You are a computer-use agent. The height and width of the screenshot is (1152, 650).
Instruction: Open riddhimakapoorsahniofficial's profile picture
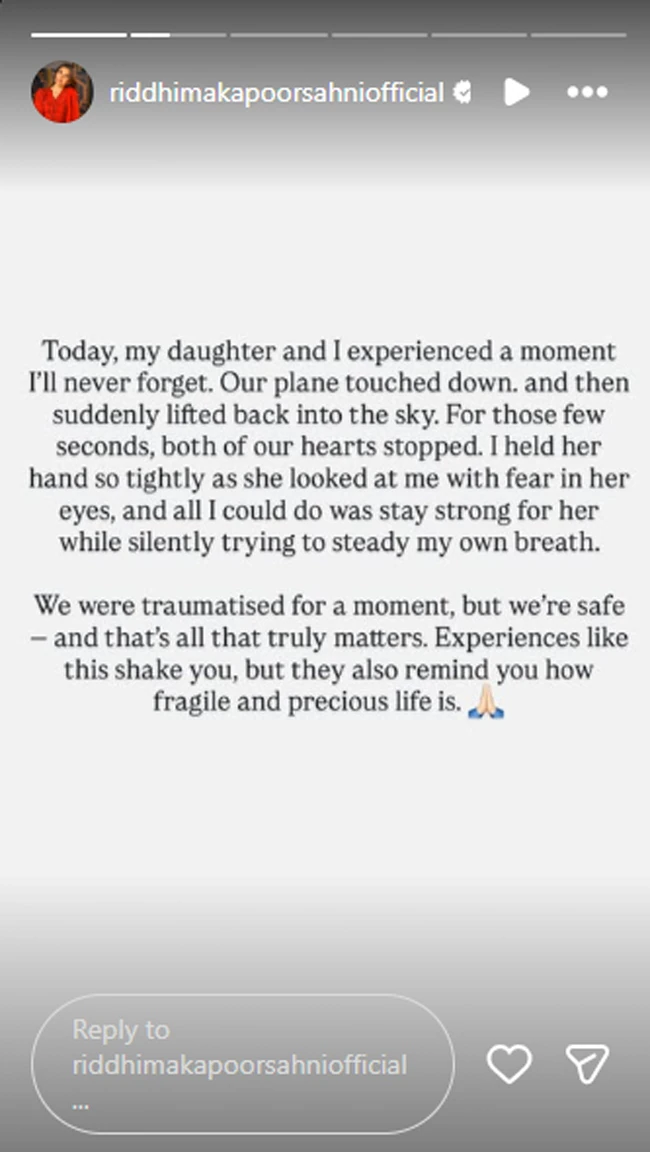coord(62,92)
